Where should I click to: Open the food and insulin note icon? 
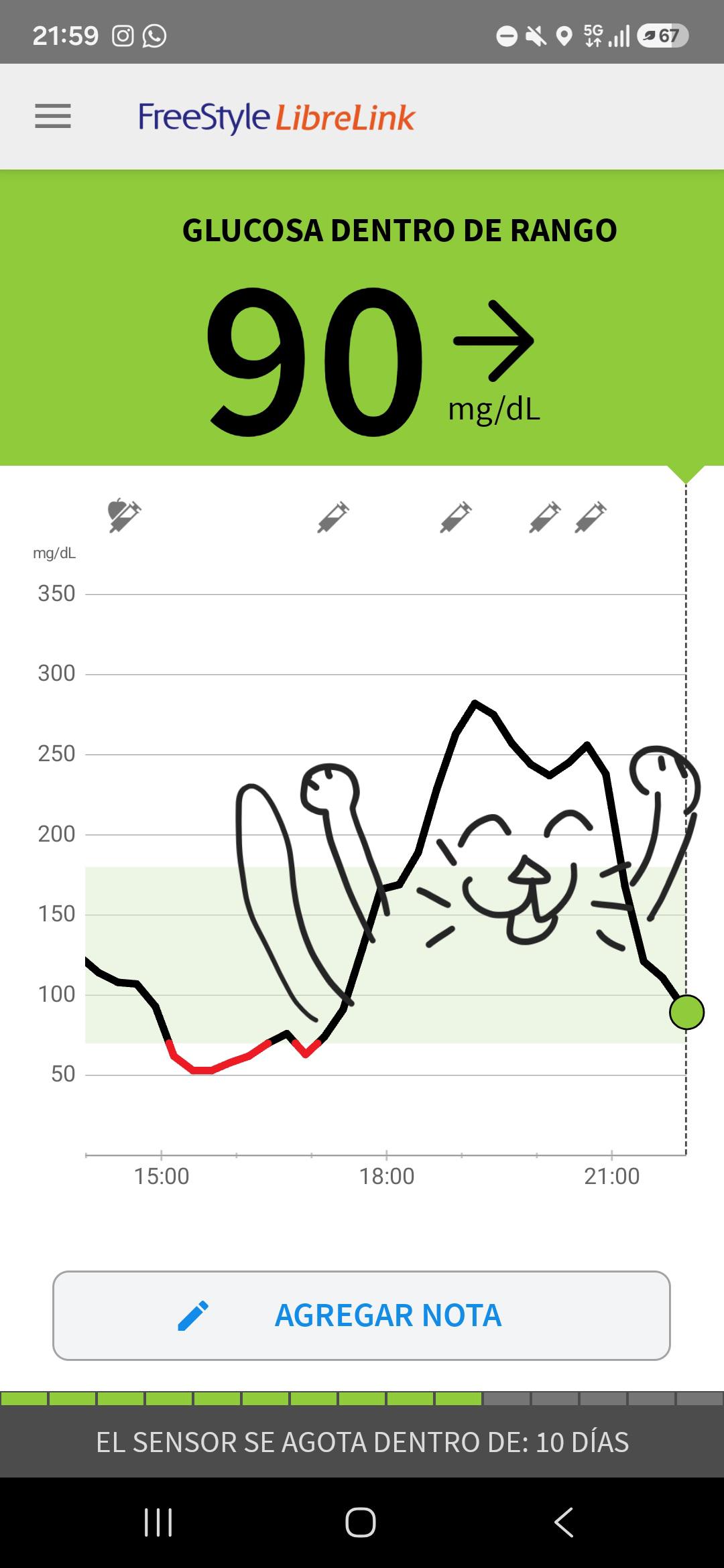click(124, 515)
